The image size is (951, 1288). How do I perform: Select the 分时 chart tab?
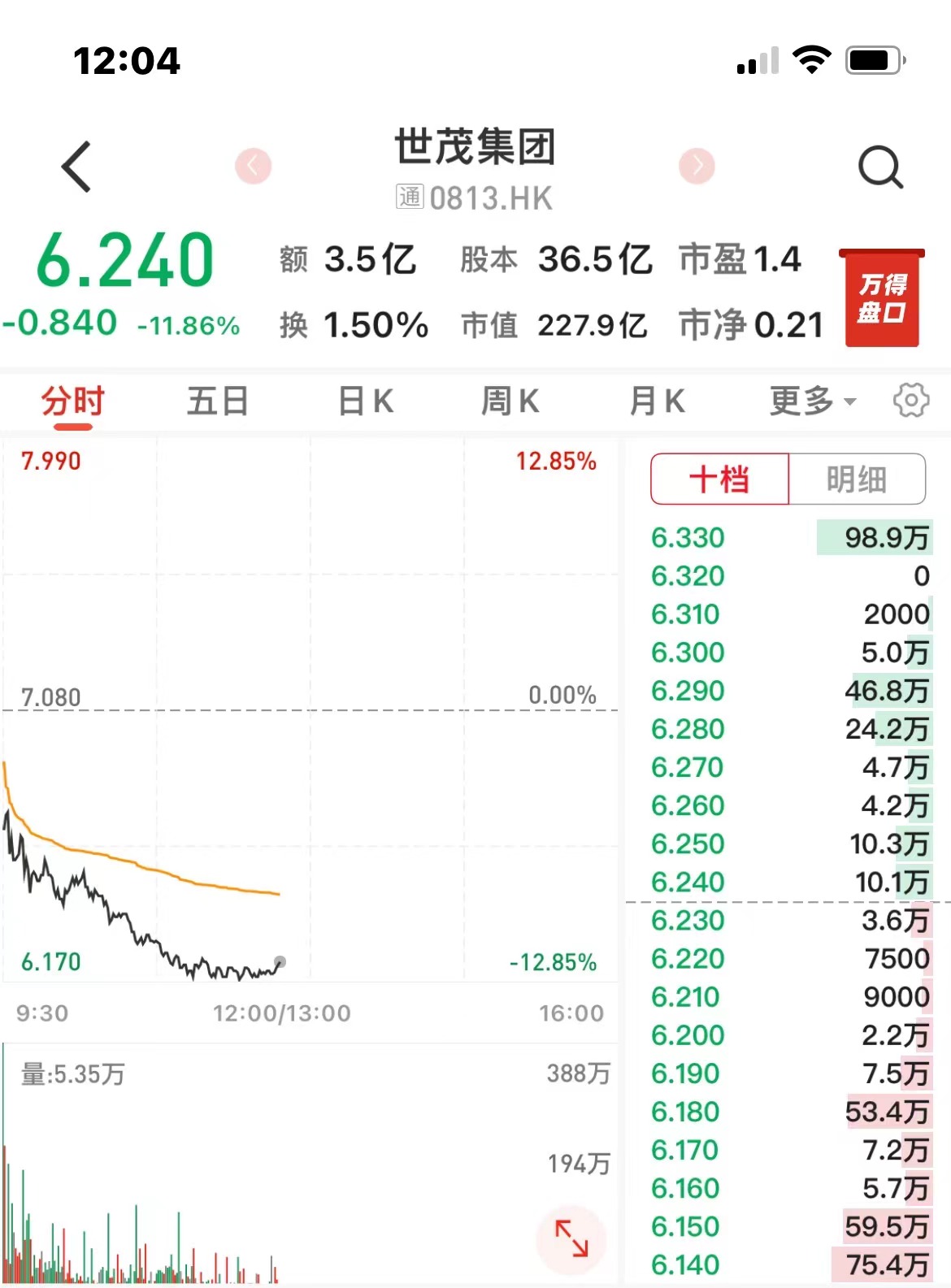[73, 401]
